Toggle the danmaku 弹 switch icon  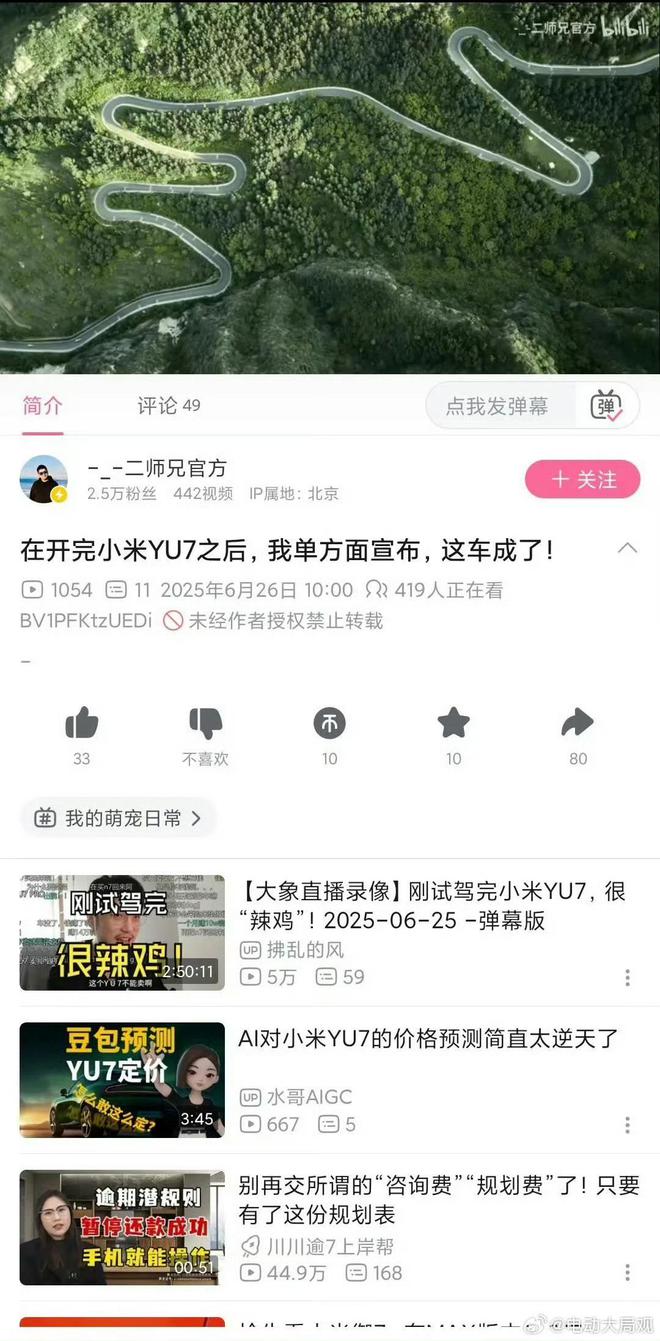click(606, 406)
